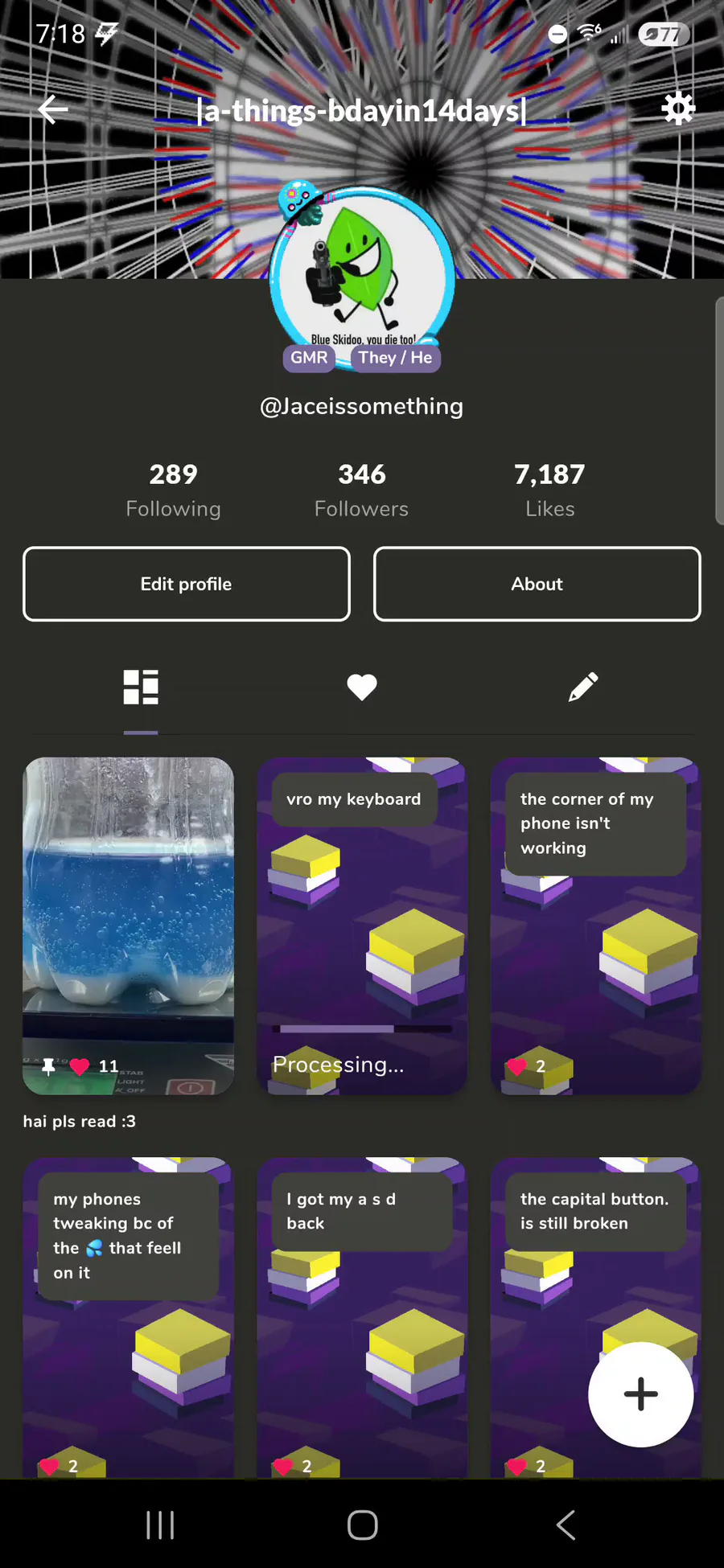Open the 'my phones tweaking' post
Viewport: 724px width, 1568px height.
129,1317
